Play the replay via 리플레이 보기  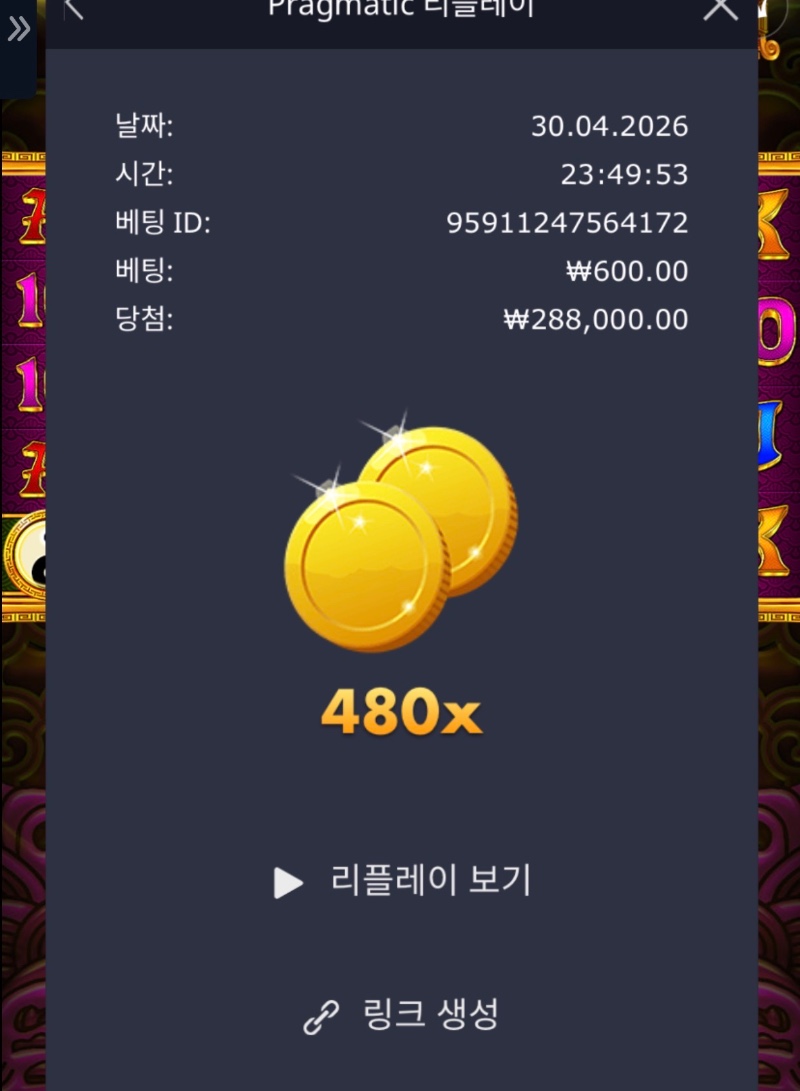tap(402, 881)
